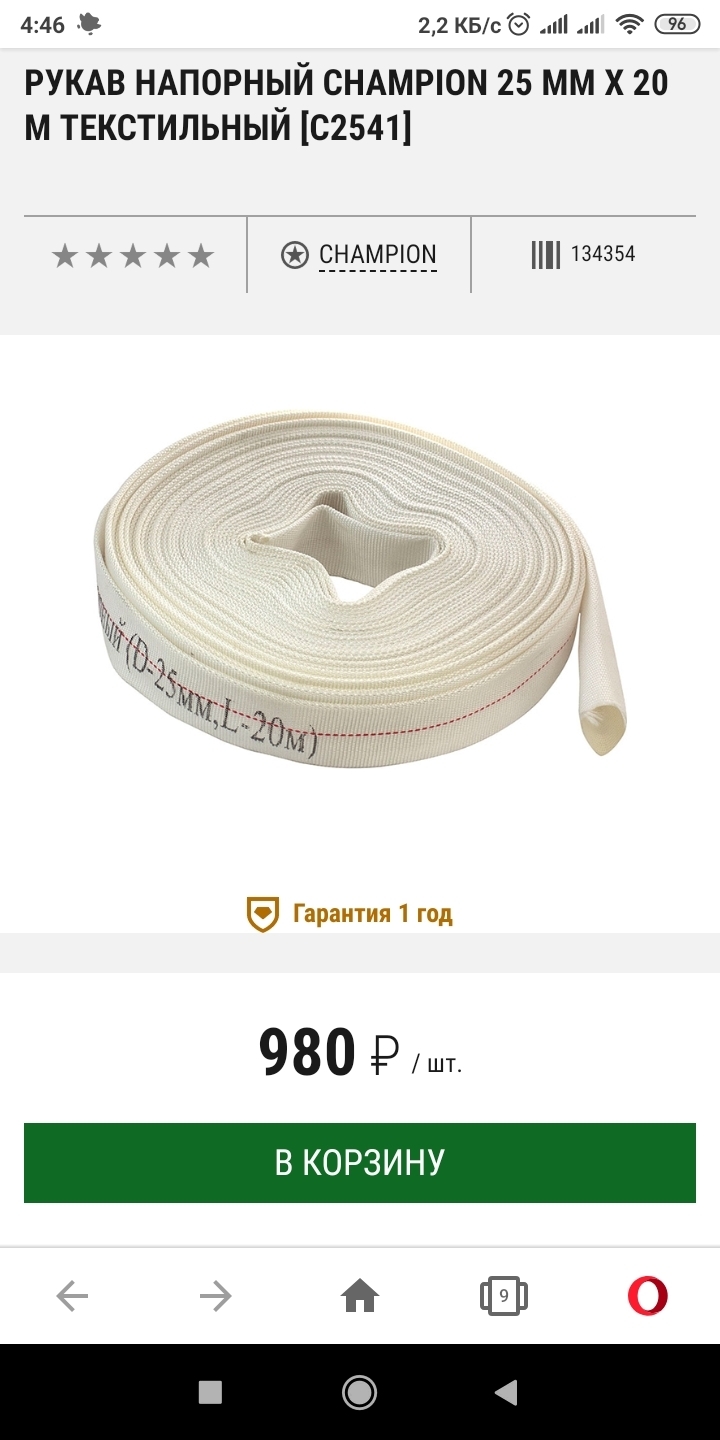
Task: Show the nine open browser tabs
Action: pyautogui.click(x=503, y=1297)
